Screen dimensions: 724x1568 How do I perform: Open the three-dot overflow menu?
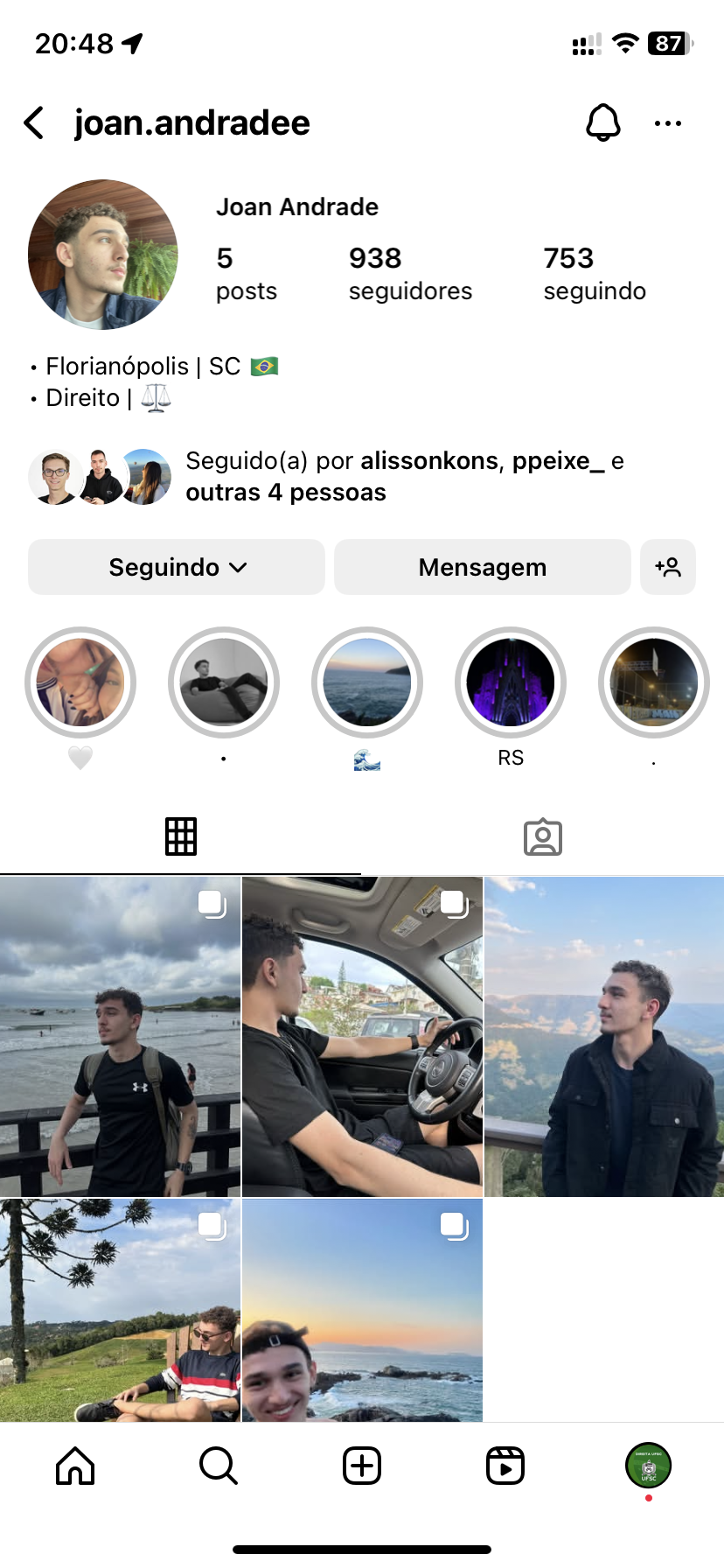pos(667,123)
